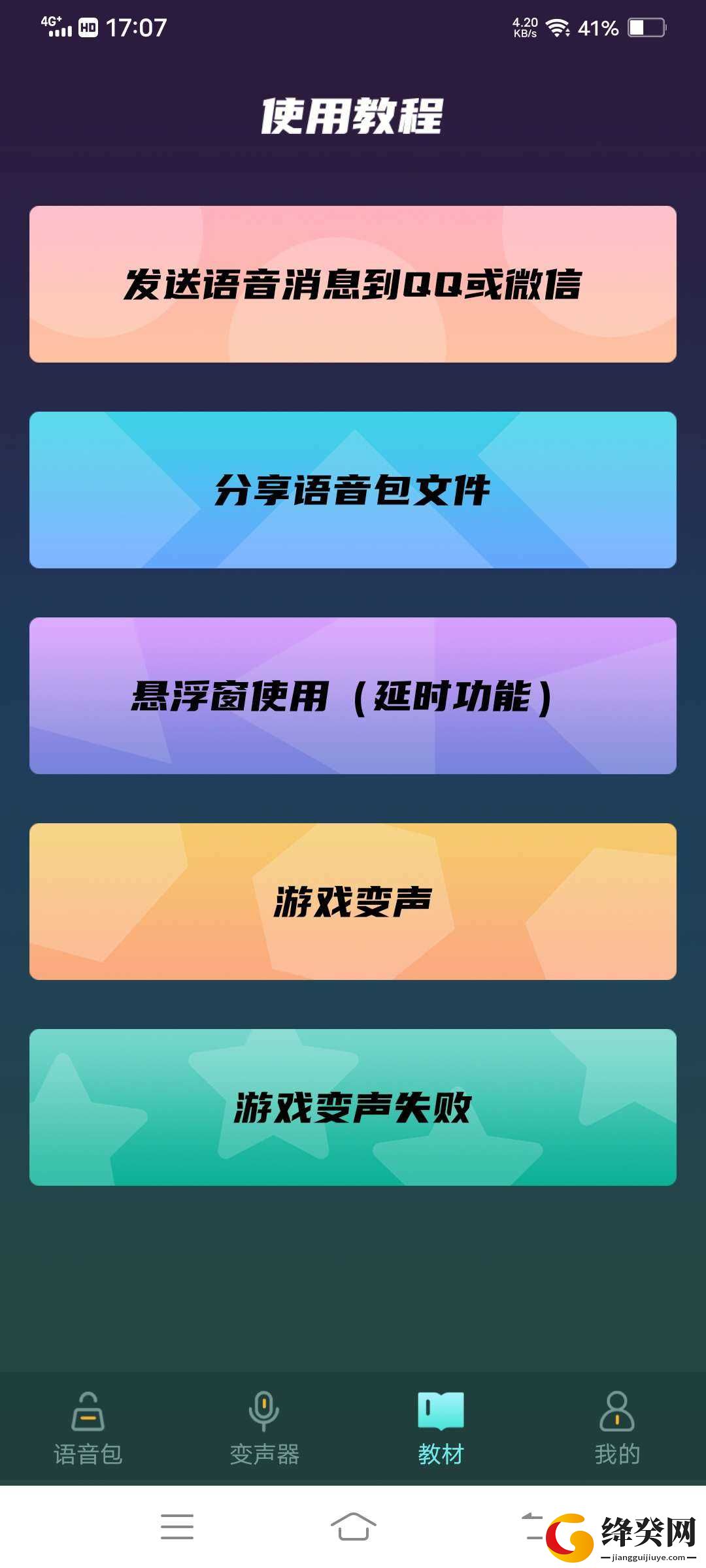Open the 游戏变声失败 troubleshooting card
706x1568 pixels.
[x=353, y=1107]
